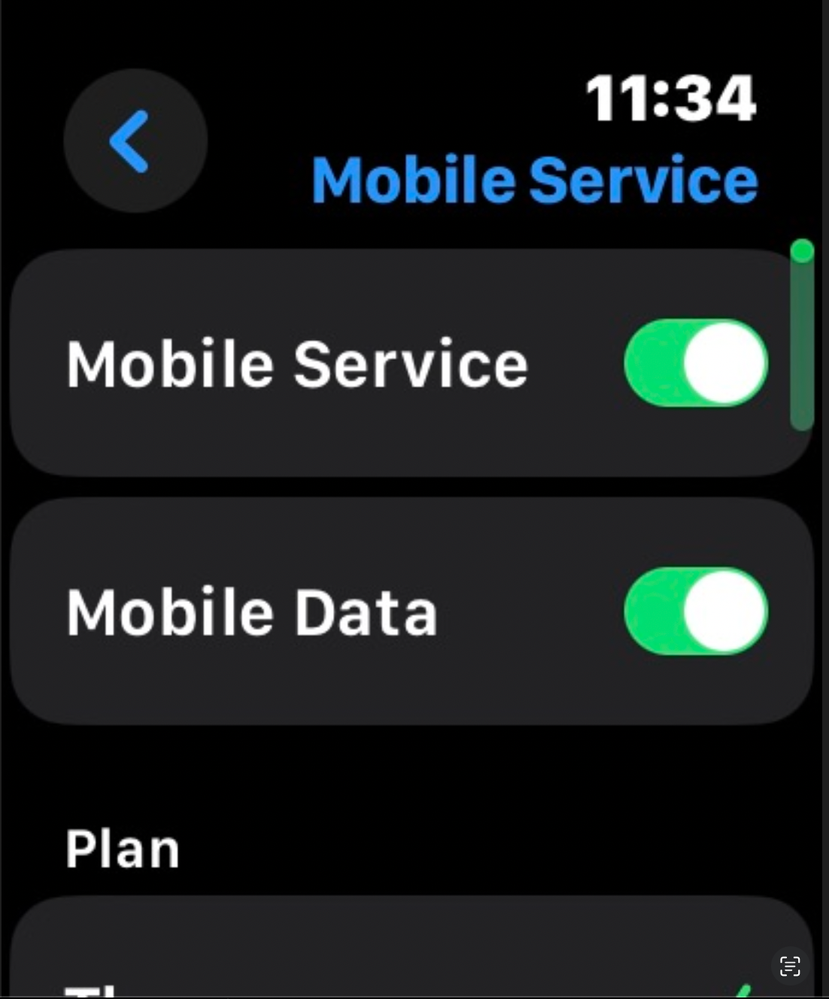Disable the Mobile Data switch
This screenshot has height=999, width=829.
(x=696, y=611)
